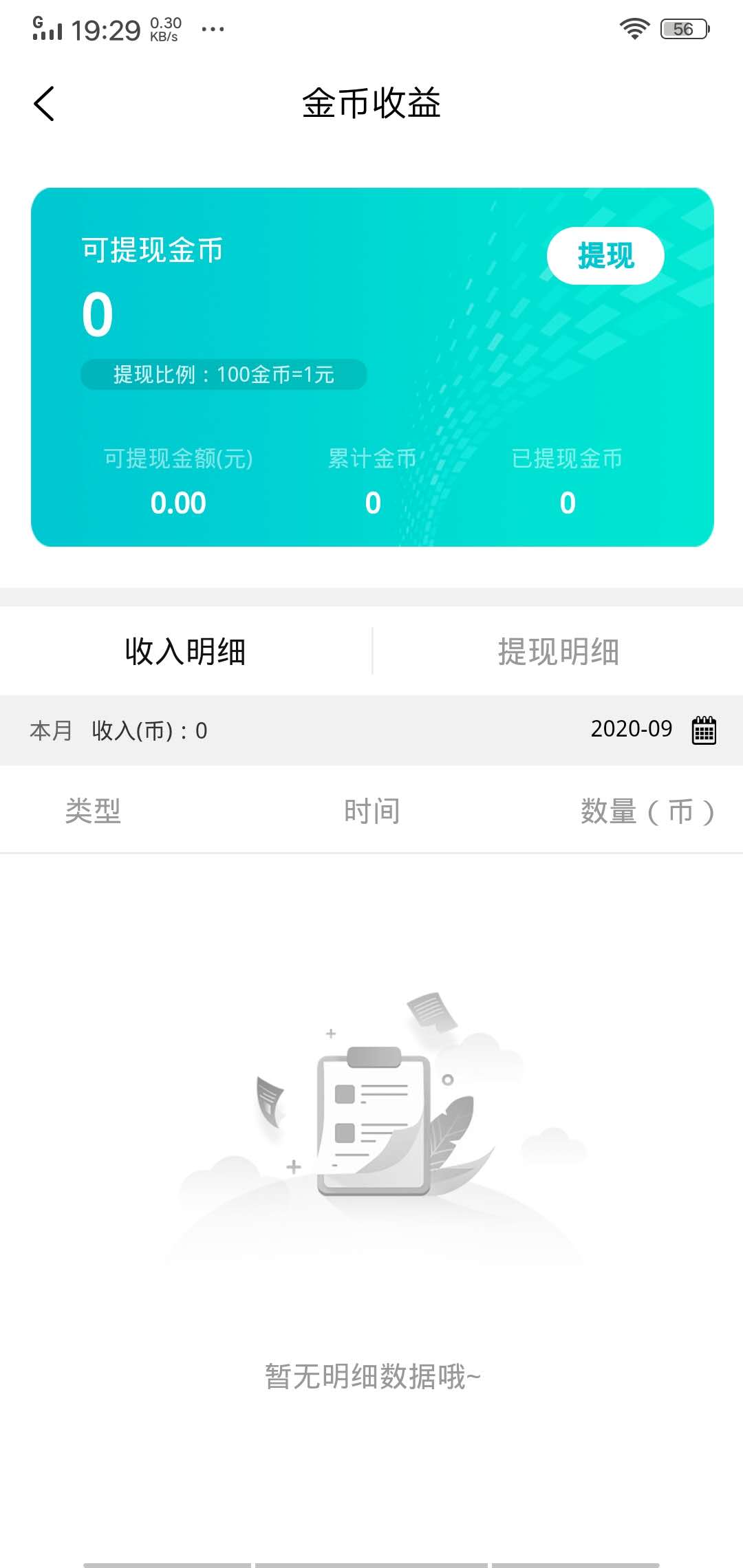Switch to the 提现明细 tab
This screenshot has height=1568, width=743.
559,652
